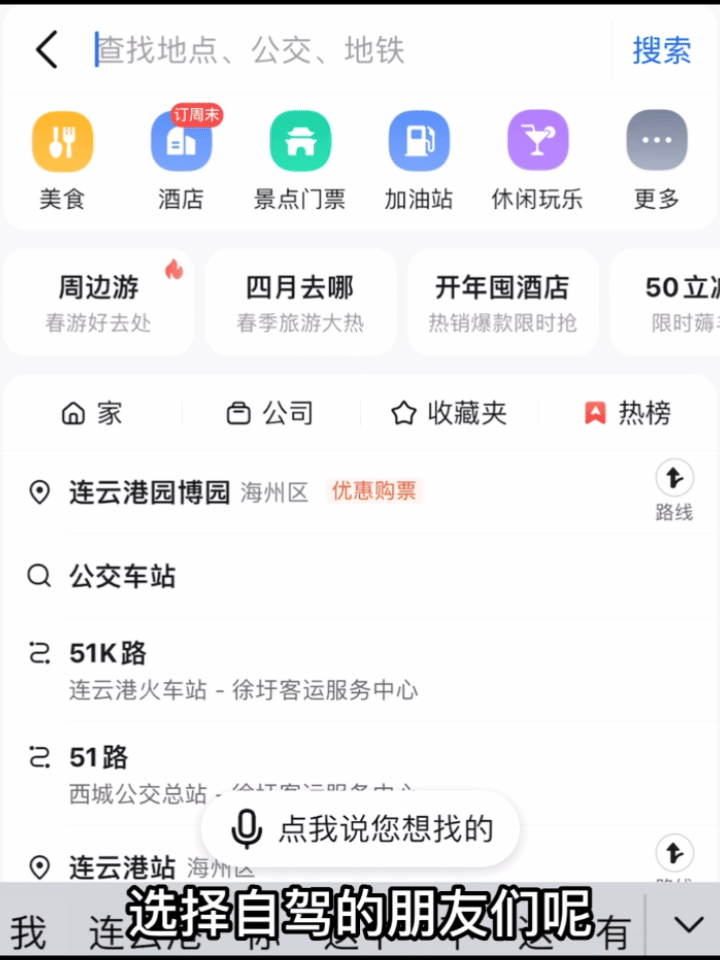Open the 四月去哪 card
Screen dimensions: 720x960
pyautogui.click(x=300, y=303)
